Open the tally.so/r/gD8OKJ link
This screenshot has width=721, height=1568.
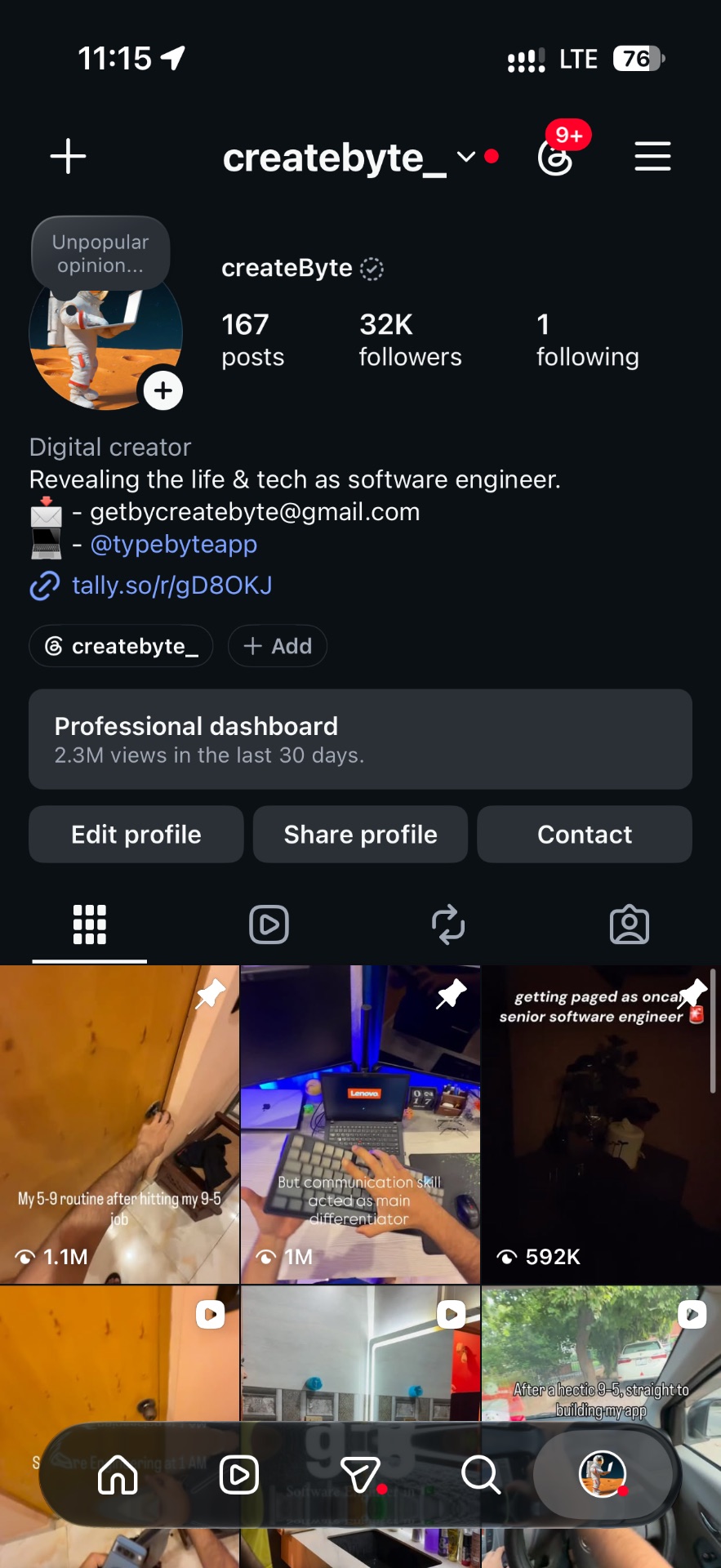click(x=171, y=585)
